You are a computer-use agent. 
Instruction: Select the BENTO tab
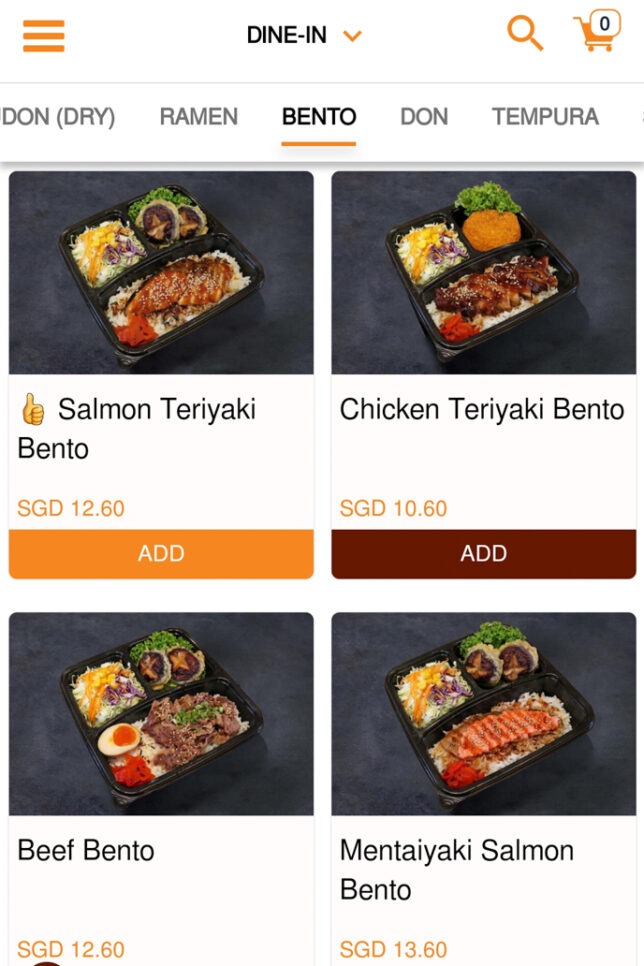319,117
